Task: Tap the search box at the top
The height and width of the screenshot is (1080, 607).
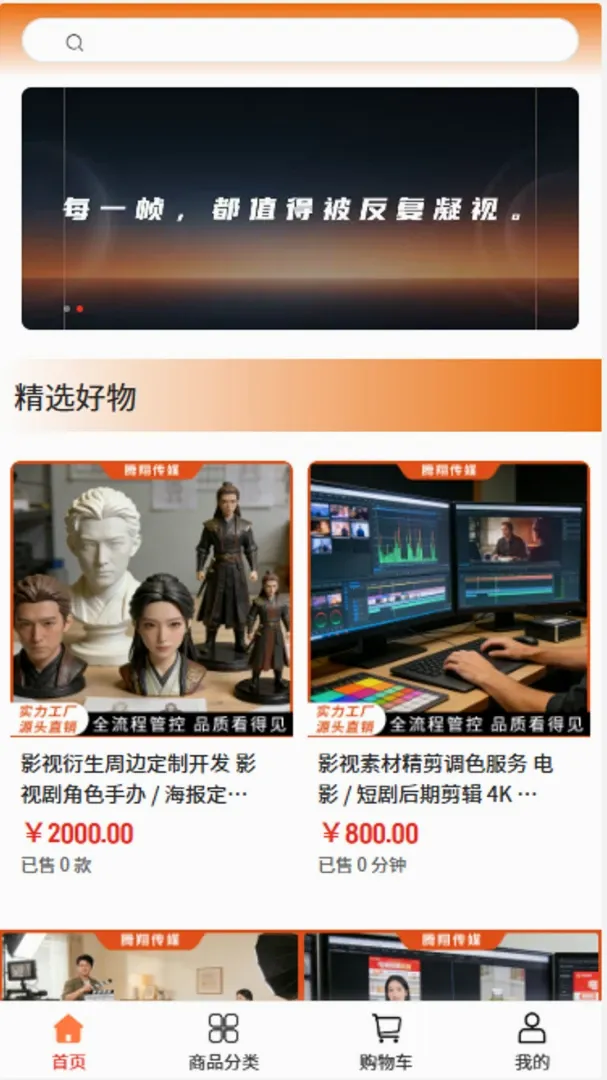Action: coord(300,41)
